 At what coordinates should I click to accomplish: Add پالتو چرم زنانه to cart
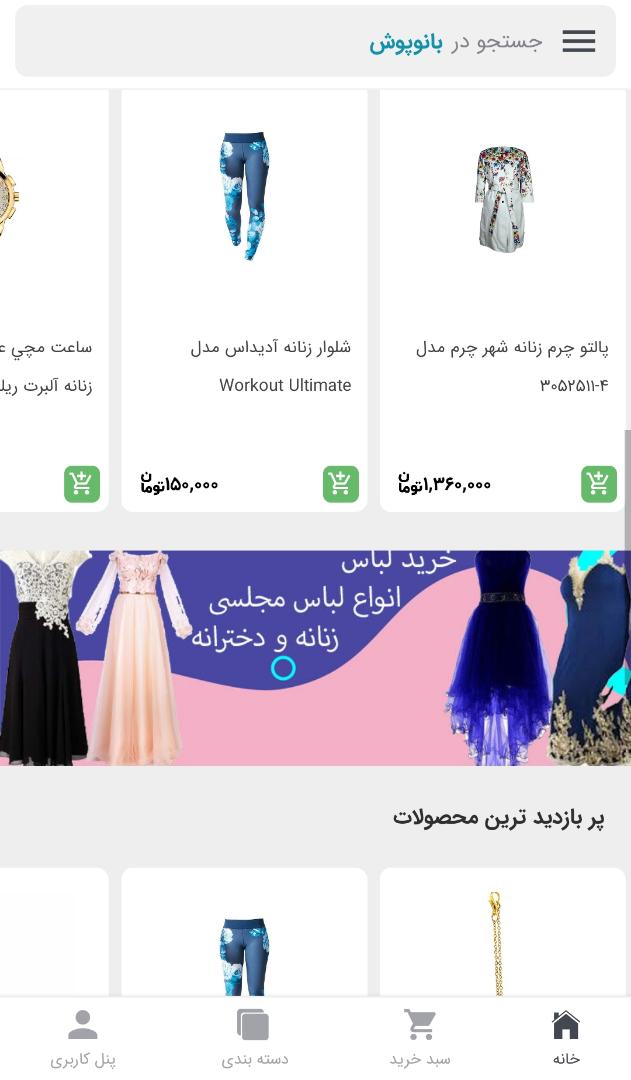coord(598,484)
